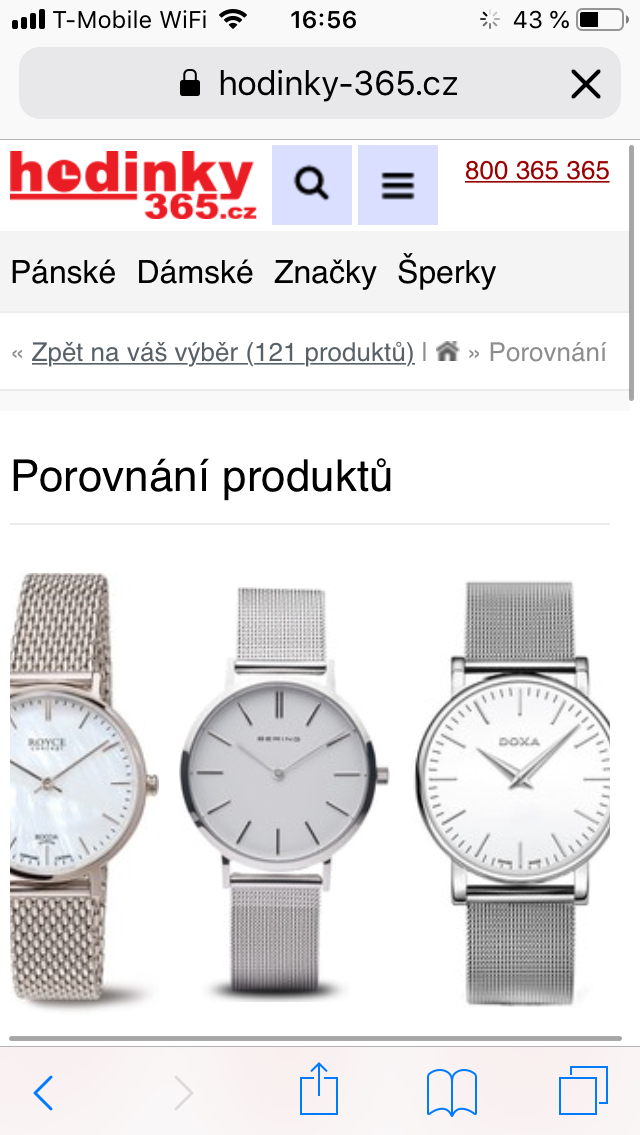
Task: Call the 800 365 365 phone link
Action: pyautogui.click(x=537, y=171)
